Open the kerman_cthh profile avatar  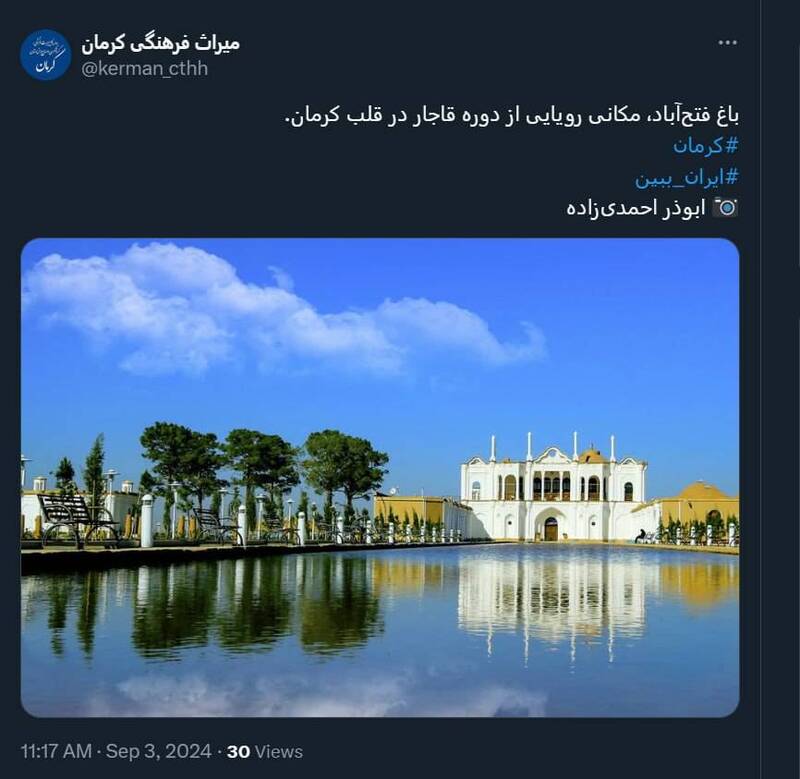[46, 55]
